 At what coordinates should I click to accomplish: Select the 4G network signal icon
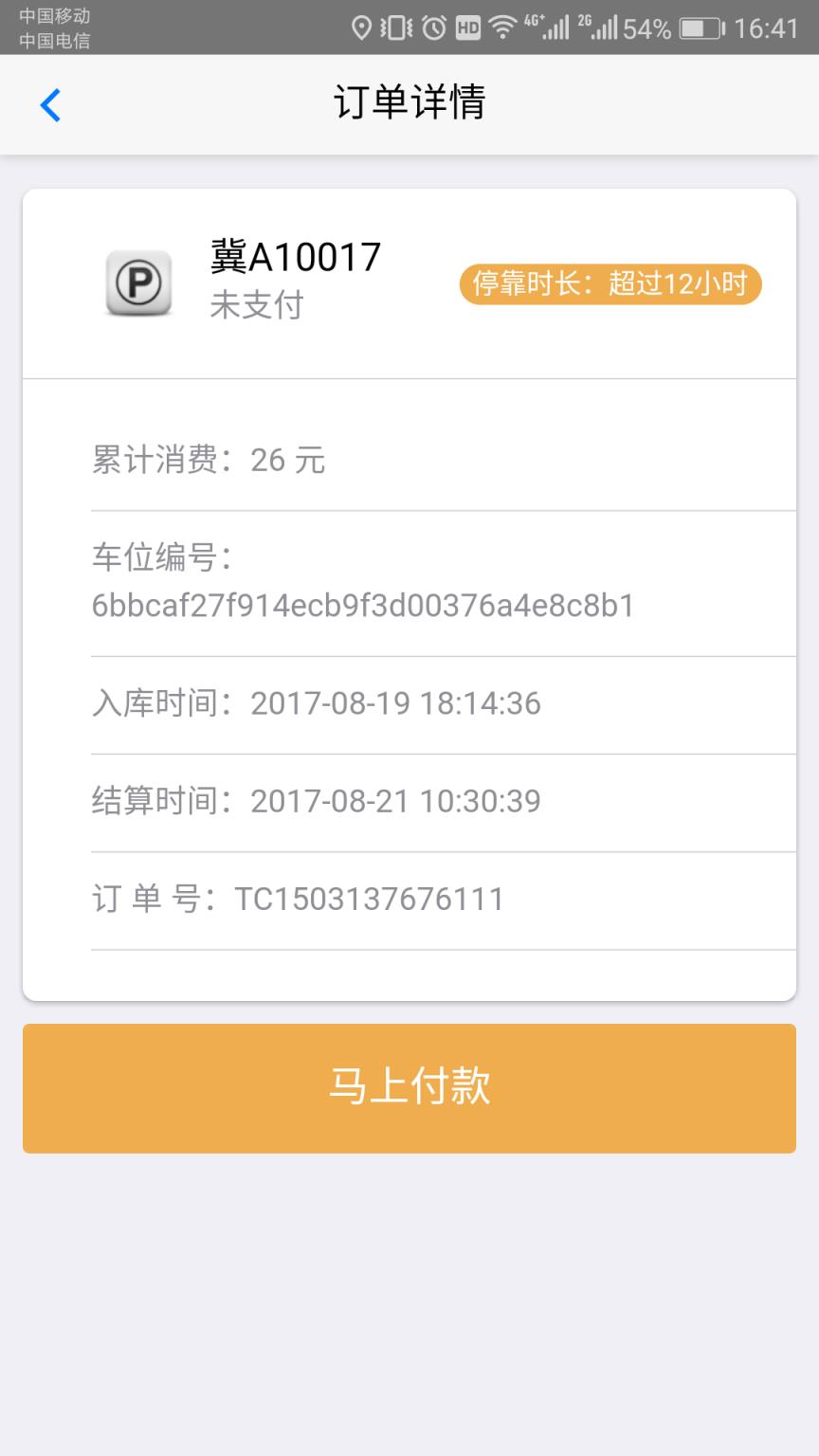point(546,27)
